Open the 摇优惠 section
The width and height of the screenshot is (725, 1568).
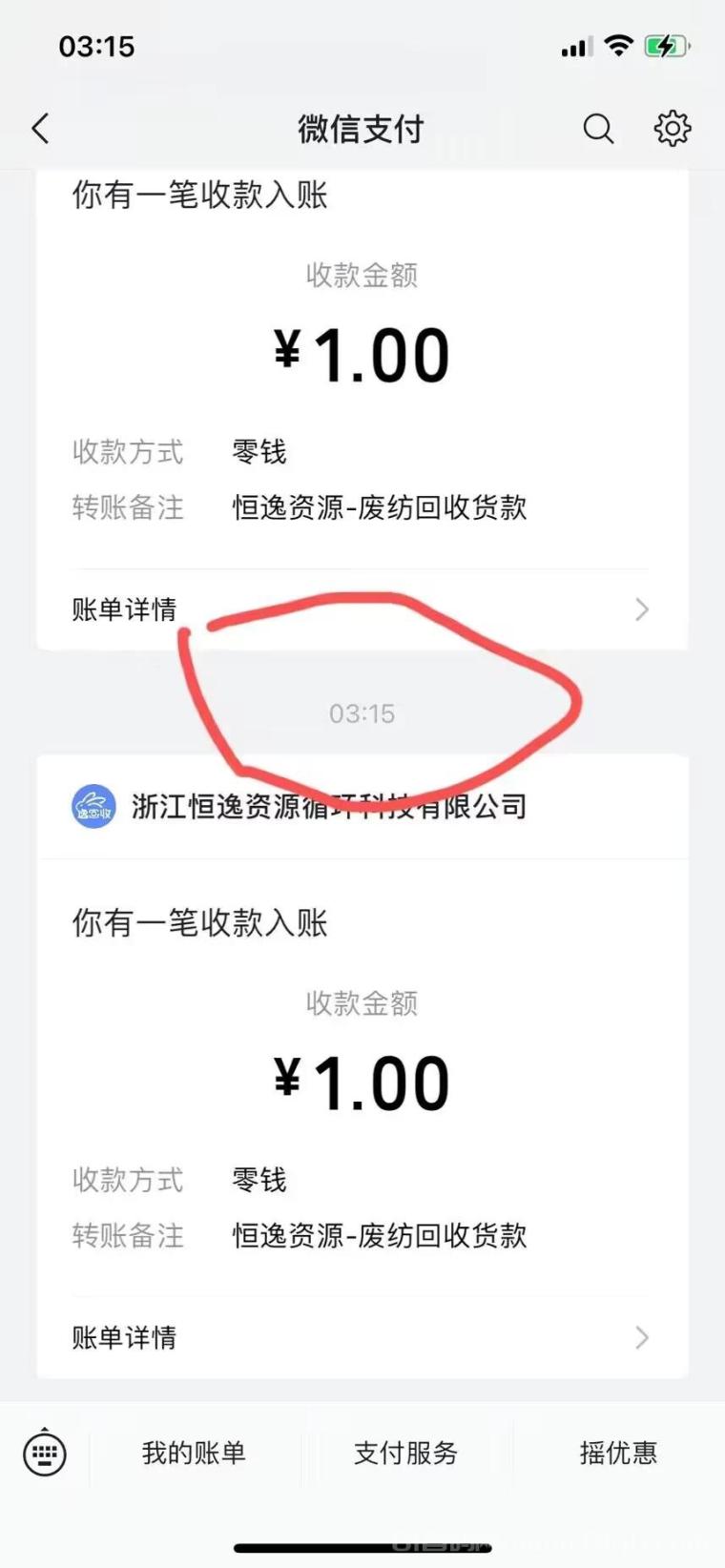tap(616, 1454)
